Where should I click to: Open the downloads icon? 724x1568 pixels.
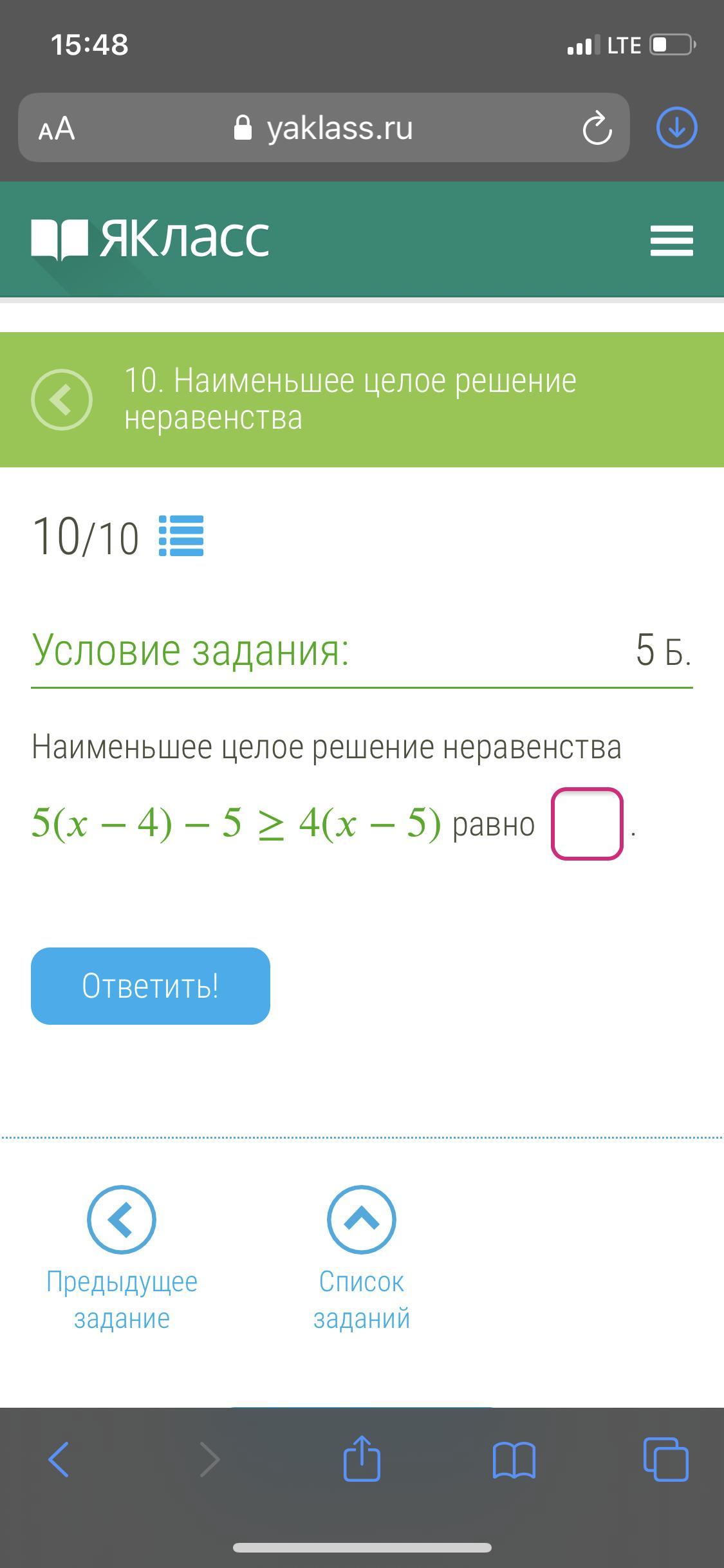(x=676, y=127)
